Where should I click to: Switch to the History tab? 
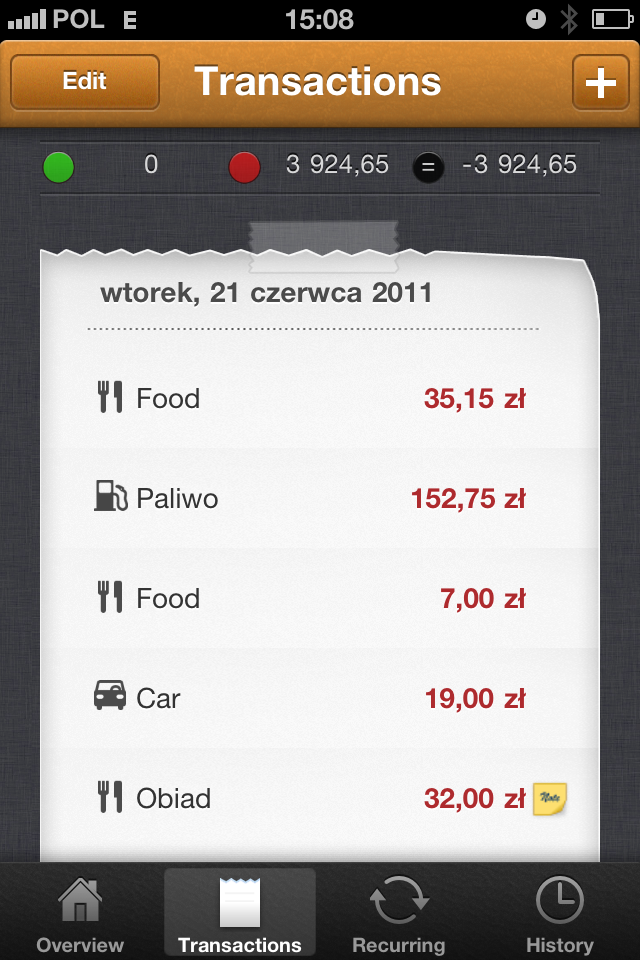[x=559, y=913]
